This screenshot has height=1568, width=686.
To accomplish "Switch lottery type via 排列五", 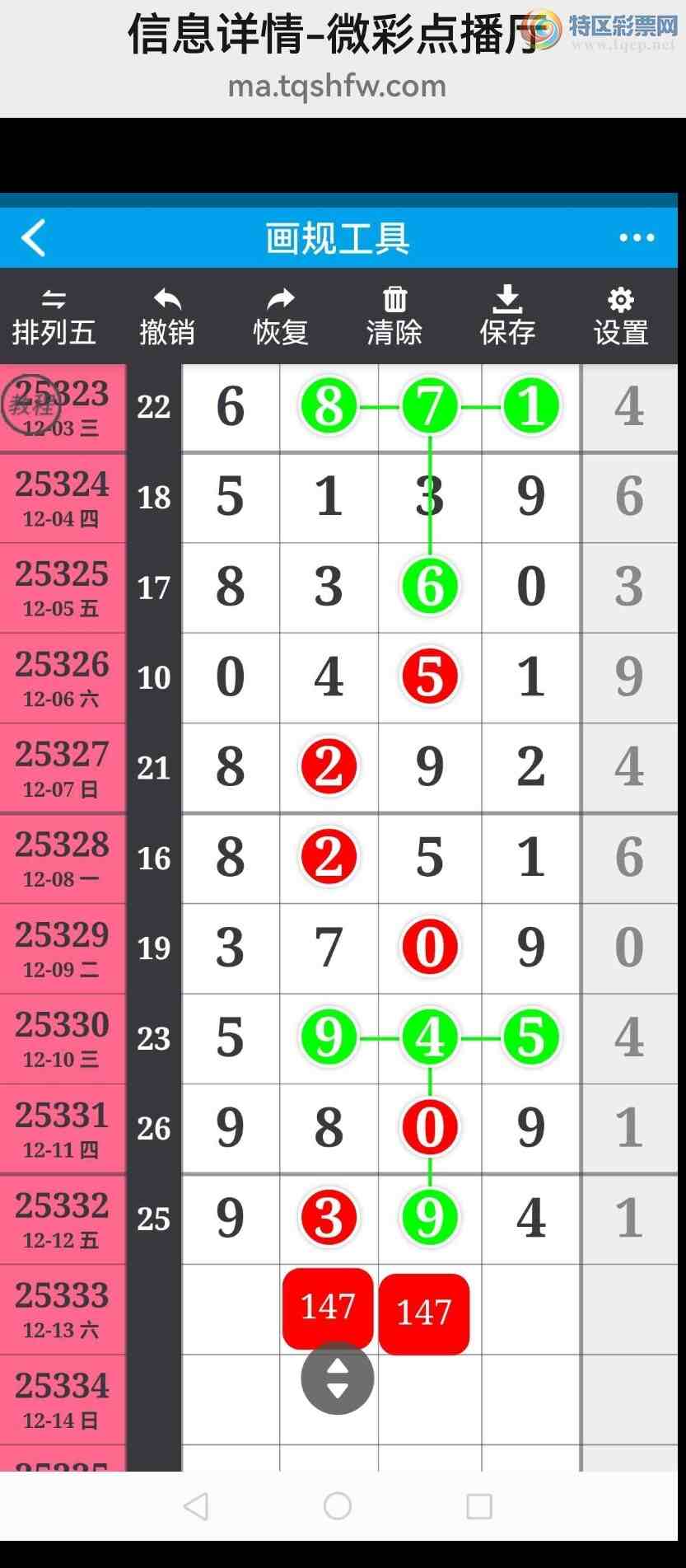I will point(54,317).
